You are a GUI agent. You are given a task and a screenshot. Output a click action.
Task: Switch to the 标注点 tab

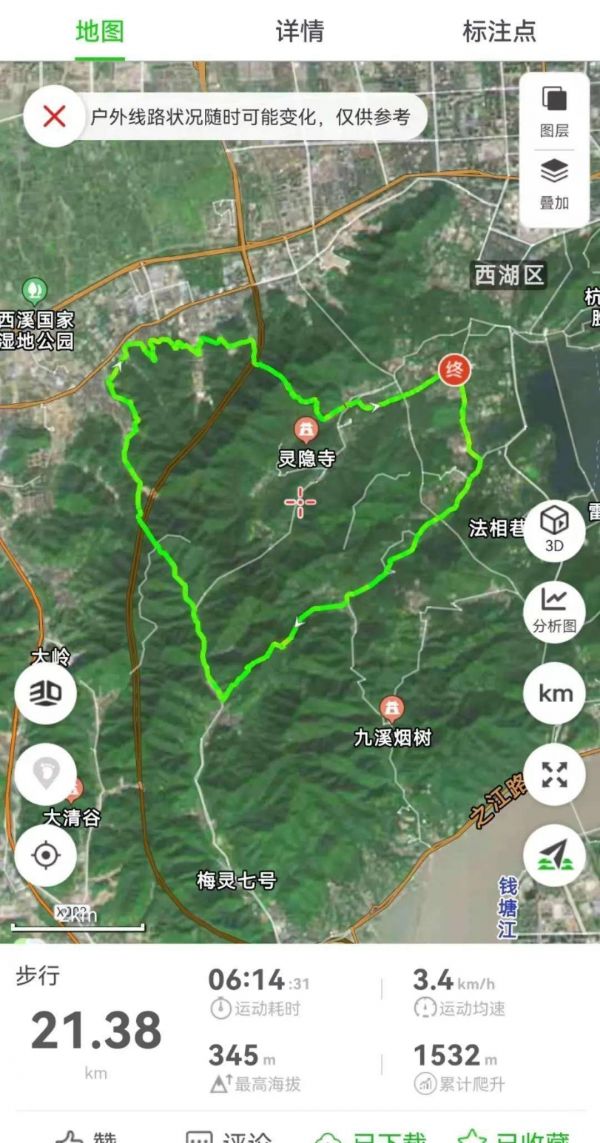[499, 31]
